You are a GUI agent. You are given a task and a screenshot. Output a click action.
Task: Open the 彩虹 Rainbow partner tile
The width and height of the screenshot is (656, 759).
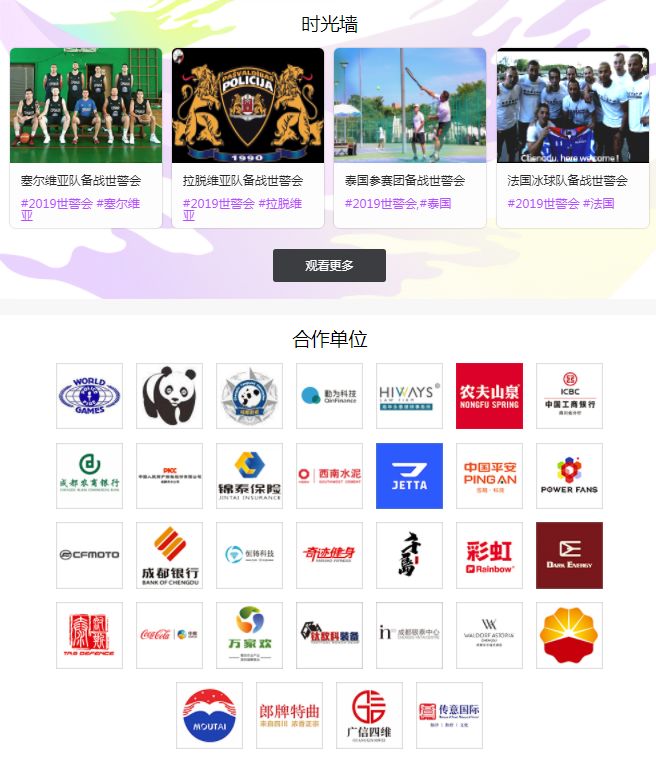click(489, 555)
